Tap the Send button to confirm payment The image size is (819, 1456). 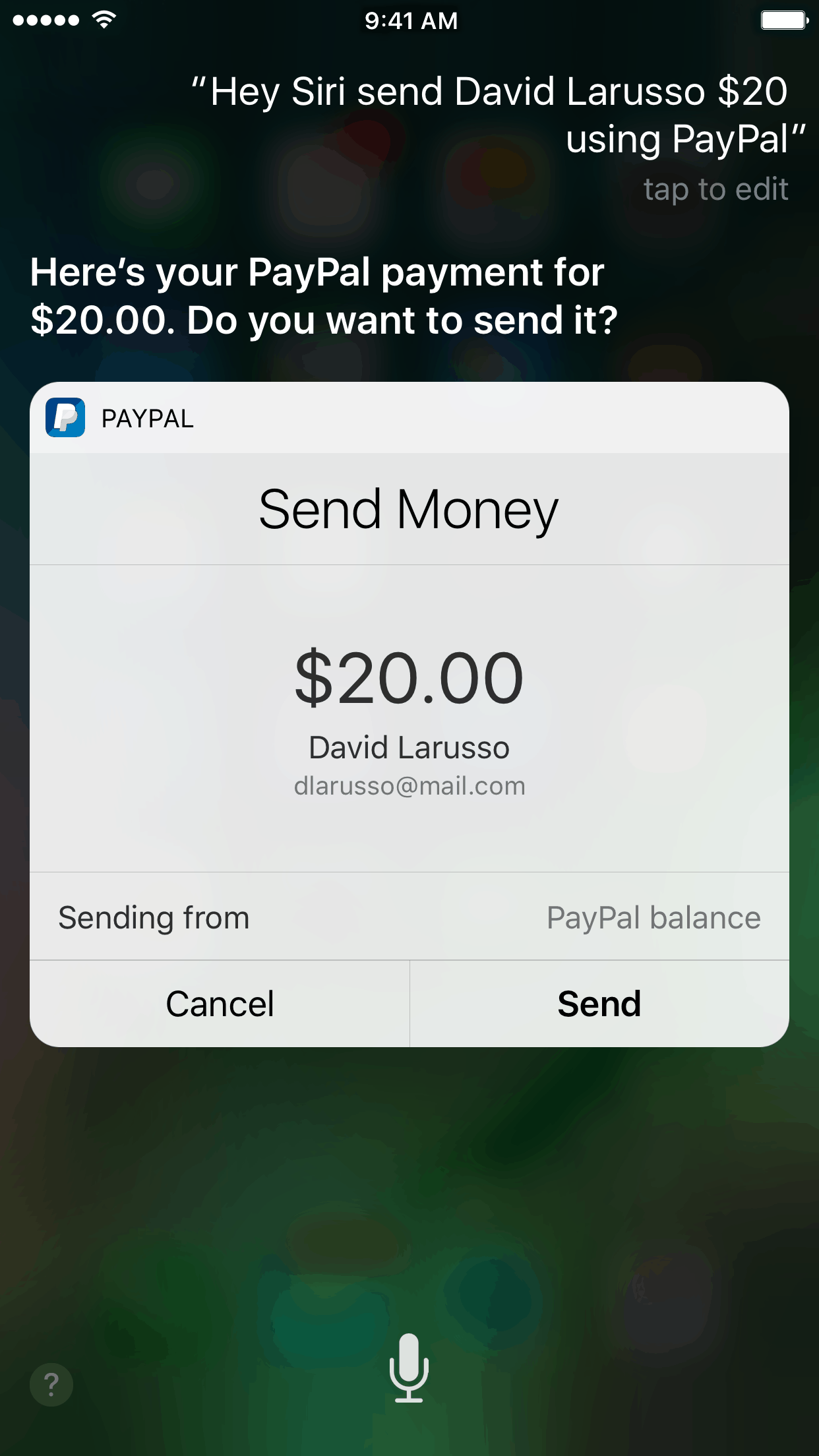coord(599,1004)
